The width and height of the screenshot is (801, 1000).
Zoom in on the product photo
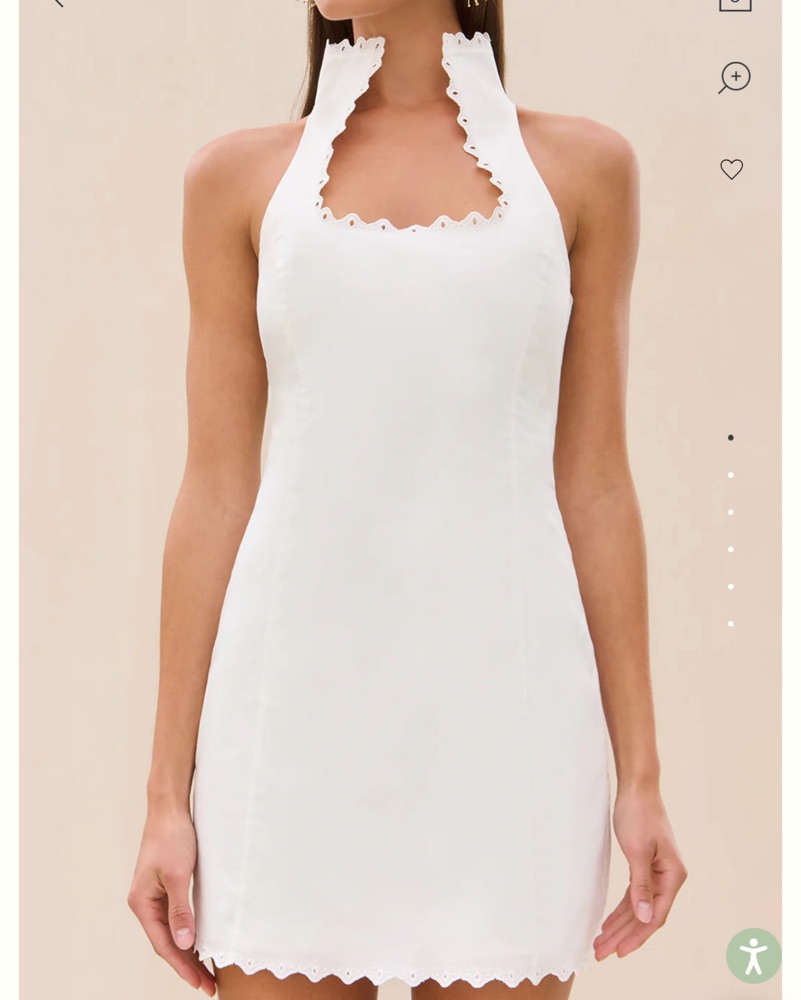734,77
